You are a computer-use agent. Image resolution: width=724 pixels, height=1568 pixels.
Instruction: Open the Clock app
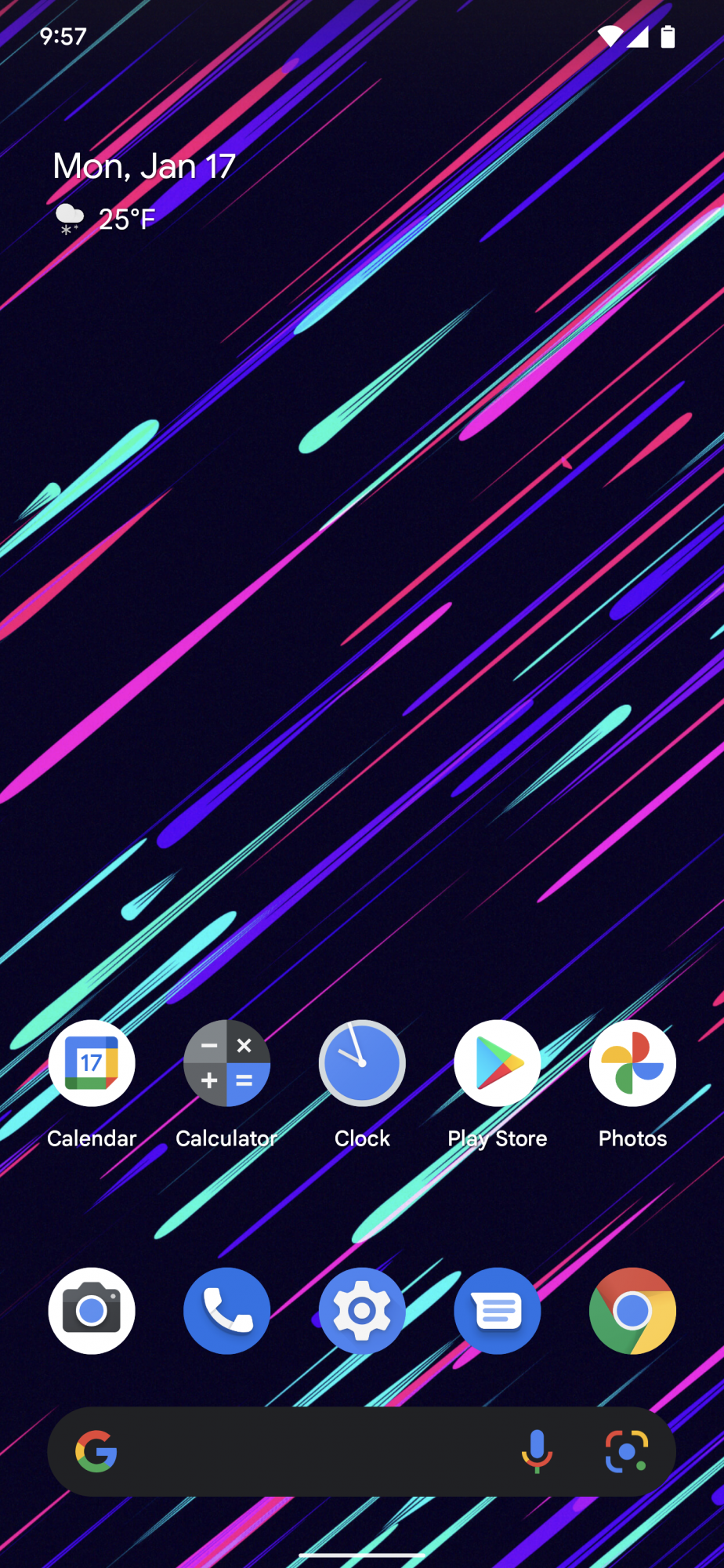click(362, 1063)
